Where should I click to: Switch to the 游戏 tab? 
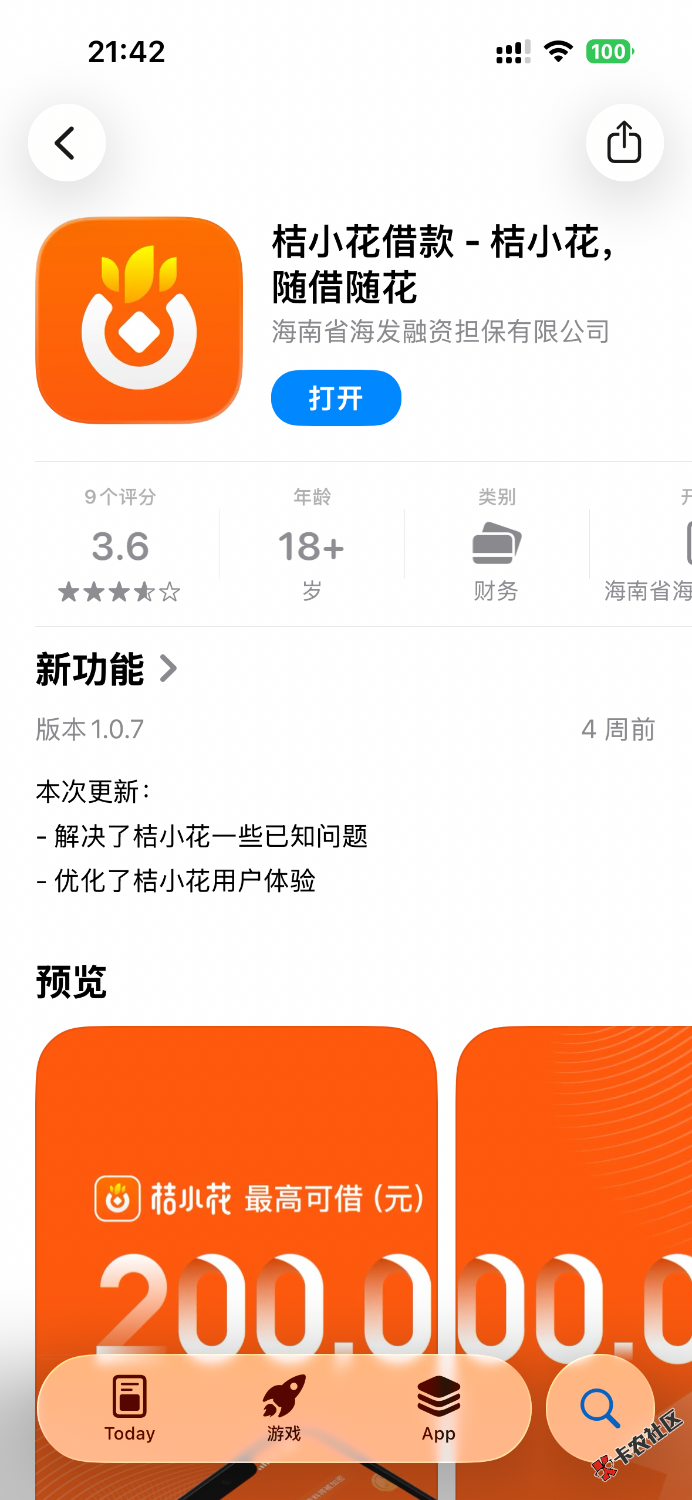pyautogui.click(x=284, y=1408)
